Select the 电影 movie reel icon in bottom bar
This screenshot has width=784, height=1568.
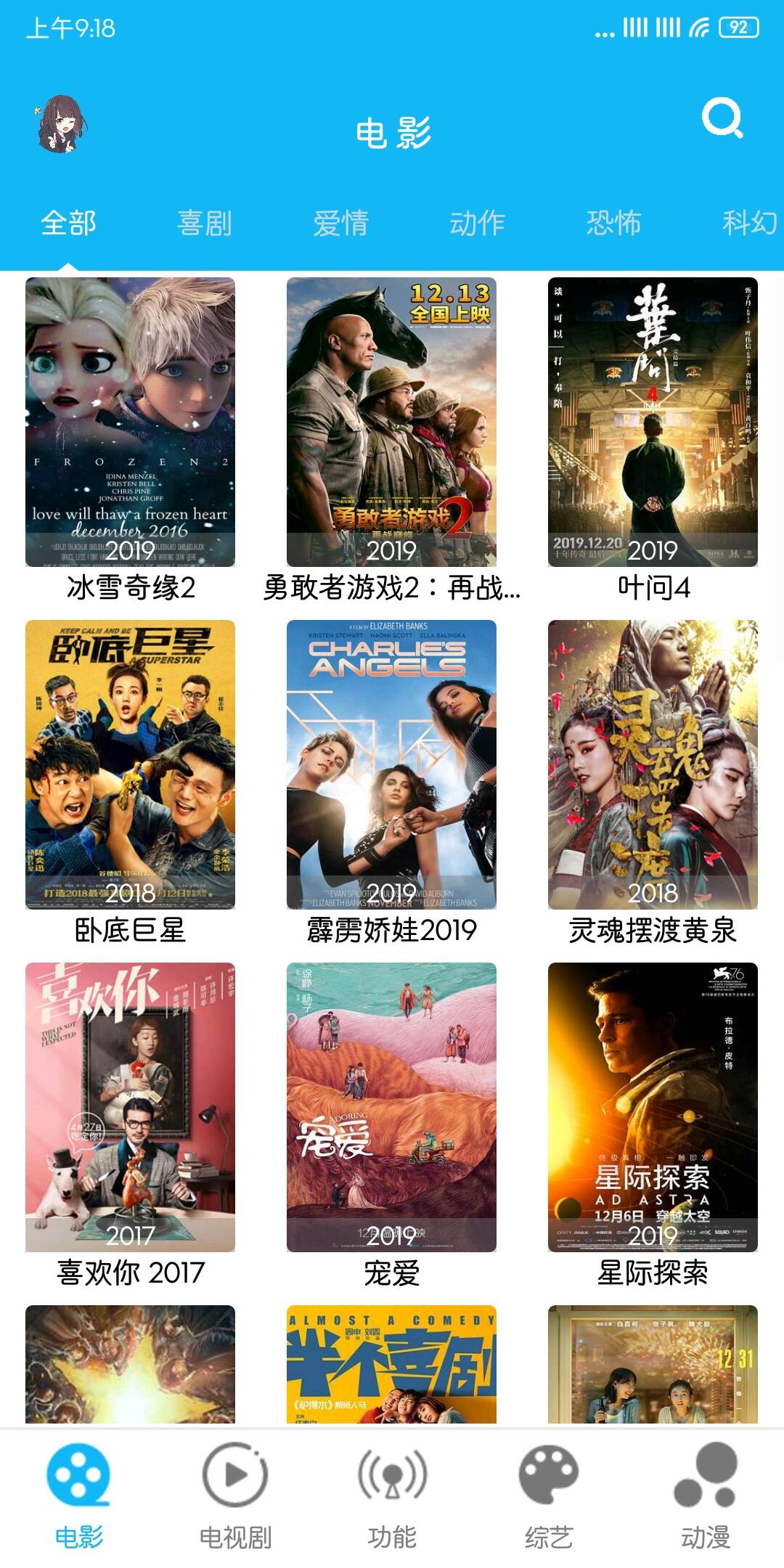pyautogui.click(x=78, y=1481)
